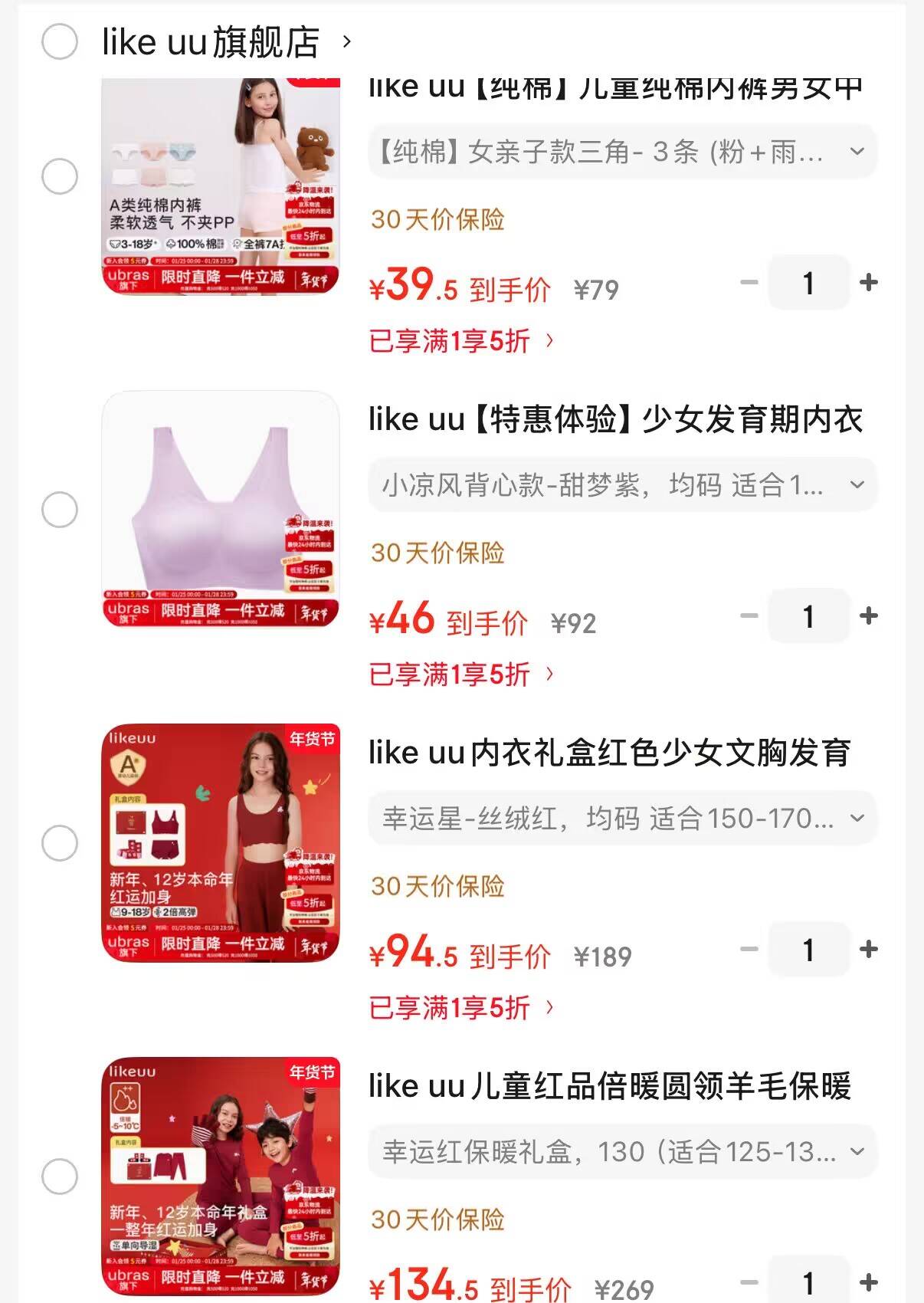924x1303 pixels.
Task: Select the 儿童红品倍暖圆领羊毛保暖 item
Action: click(60, 1177)
